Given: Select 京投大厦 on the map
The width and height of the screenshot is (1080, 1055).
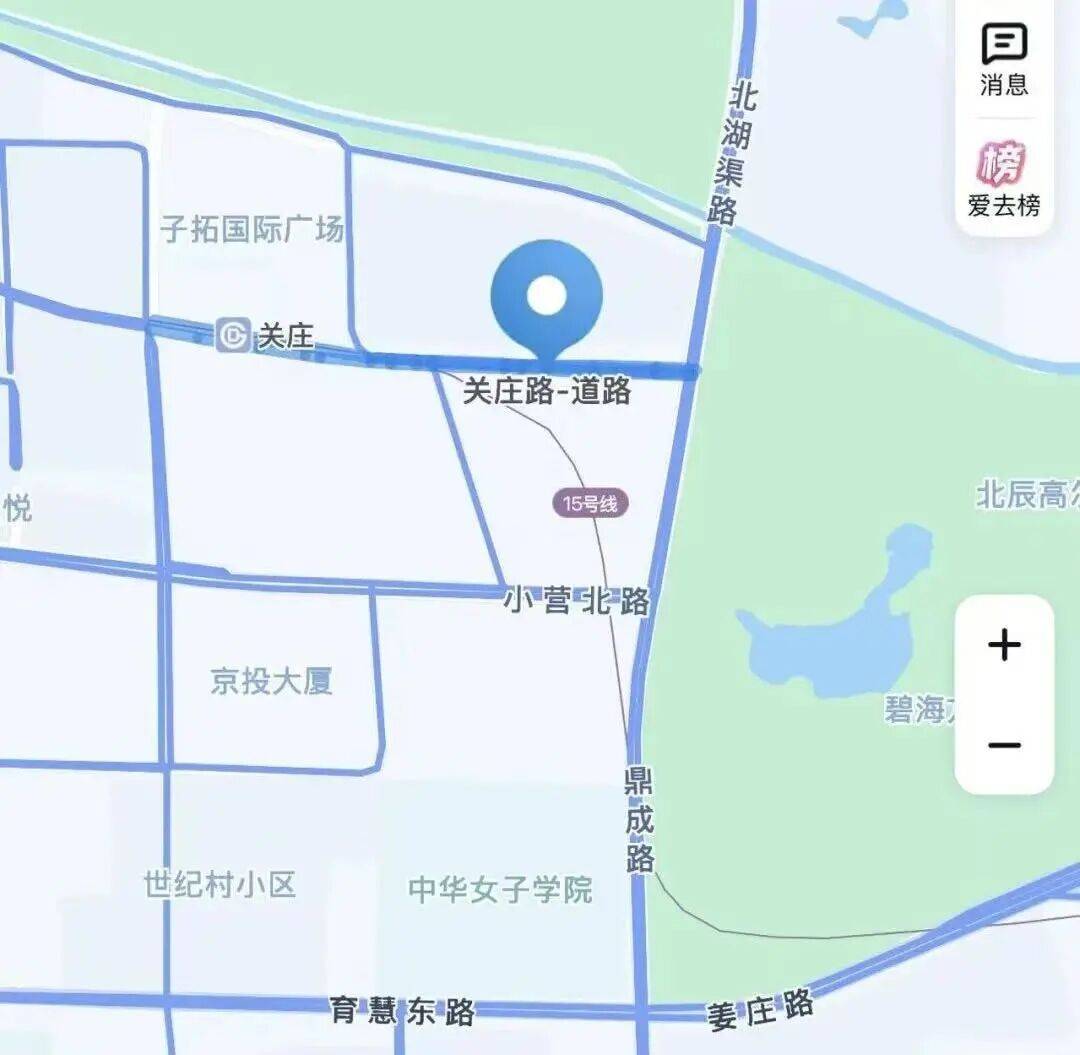Looking at the screenshot, I should [x=271, y=682].
